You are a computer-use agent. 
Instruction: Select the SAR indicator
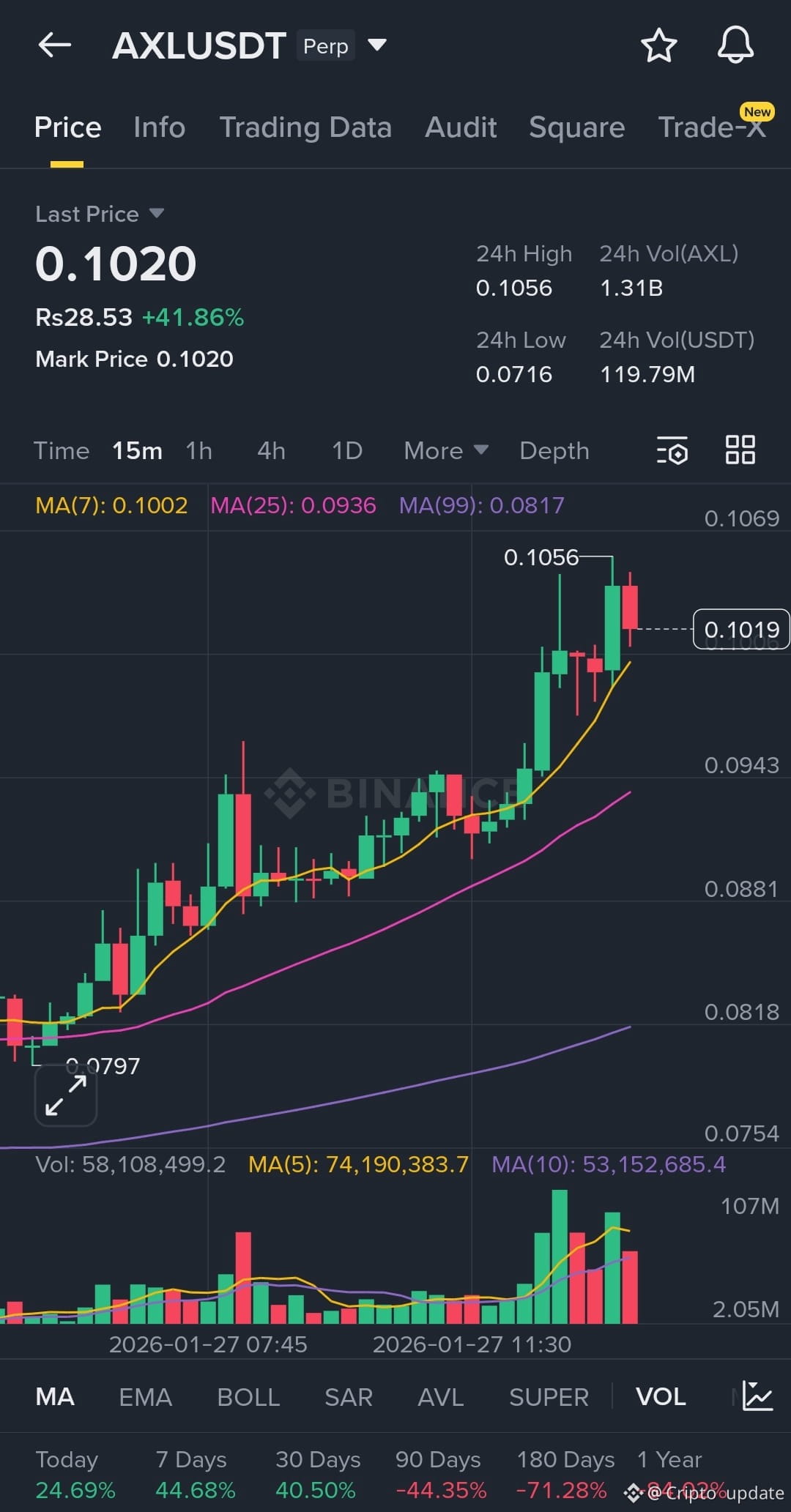point(349,1396)
